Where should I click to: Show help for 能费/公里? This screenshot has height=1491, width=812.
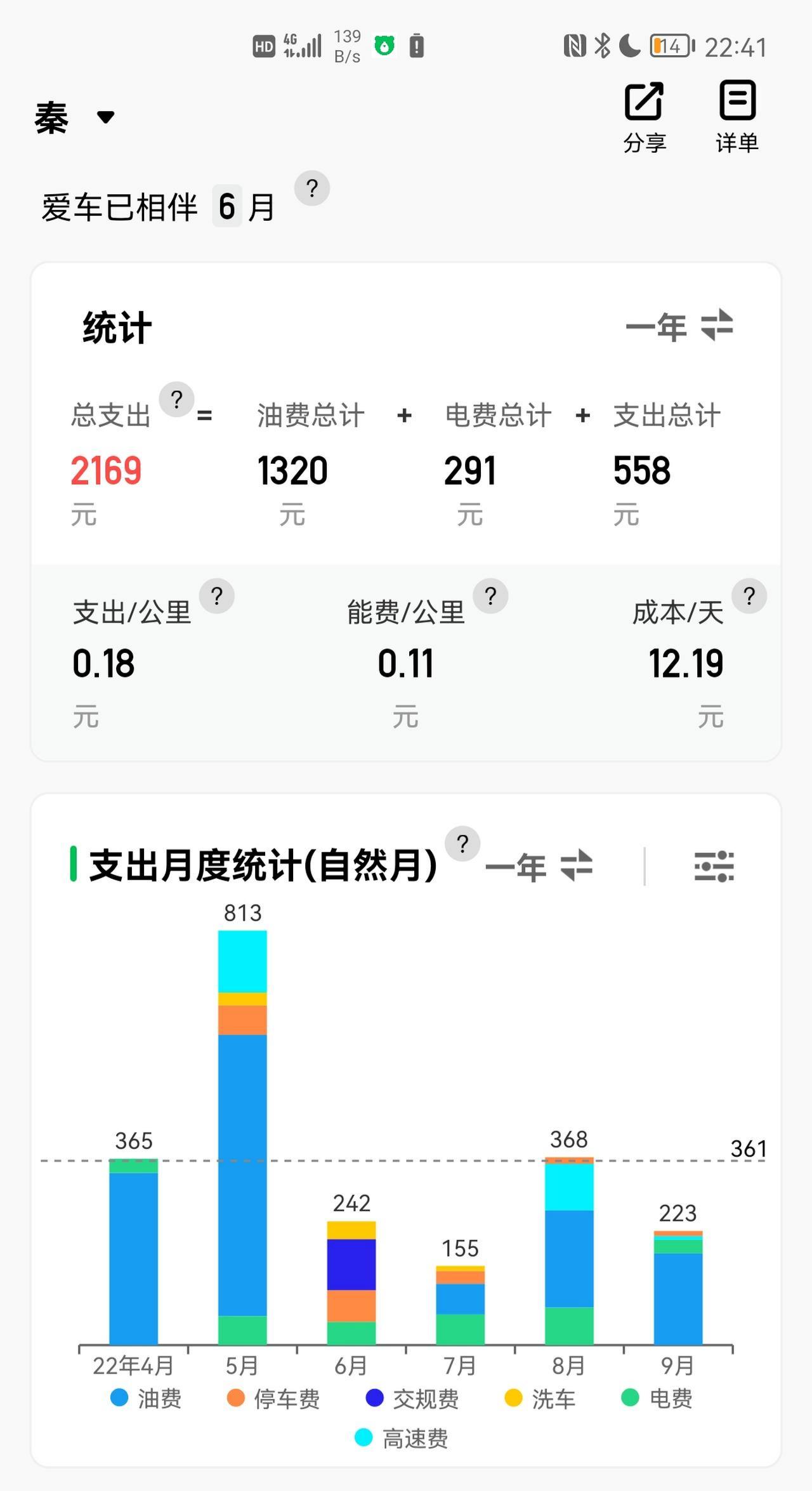489,595
